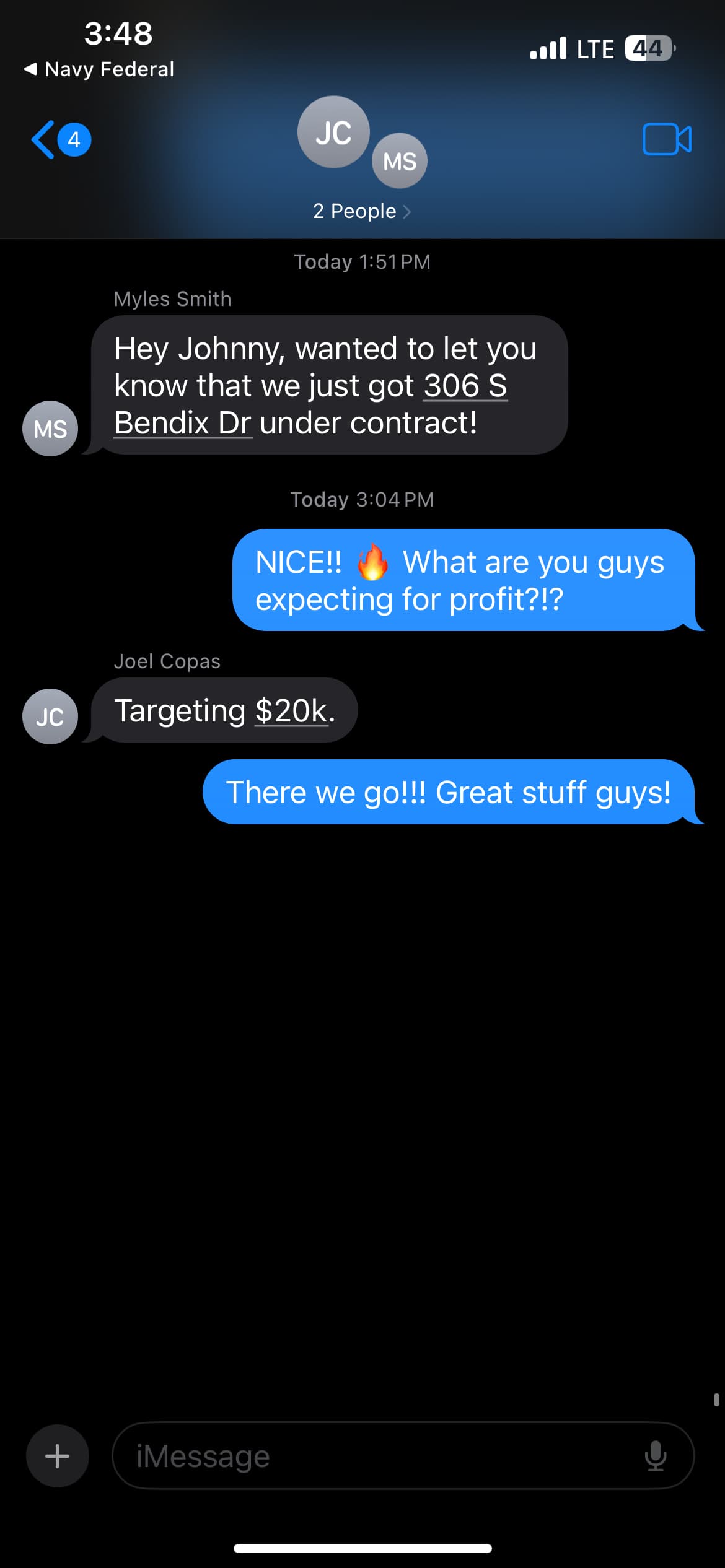This screenshot has width=725, height=1568.
Task: Open Joel Copas's JC avatar at top
Action: pyautogui.click(x=333, y=132)
